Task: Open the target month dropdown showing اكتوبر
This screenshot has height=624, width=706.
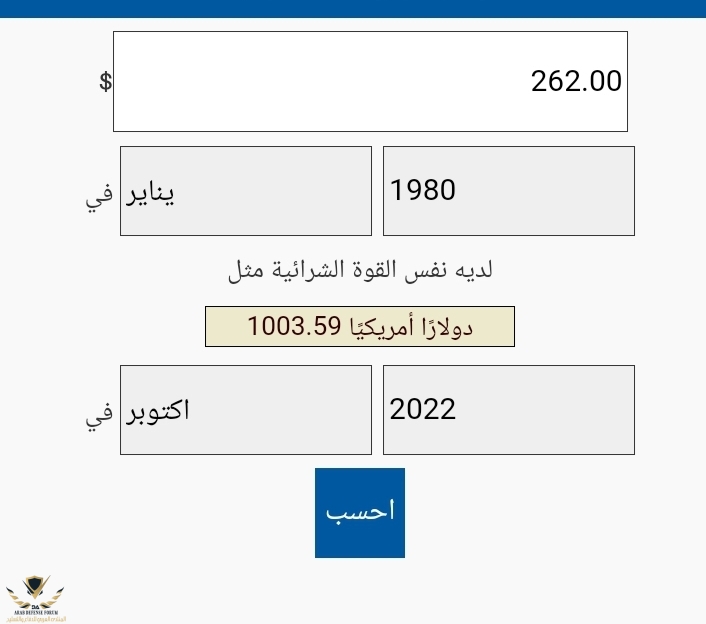Action: (245, 409)
